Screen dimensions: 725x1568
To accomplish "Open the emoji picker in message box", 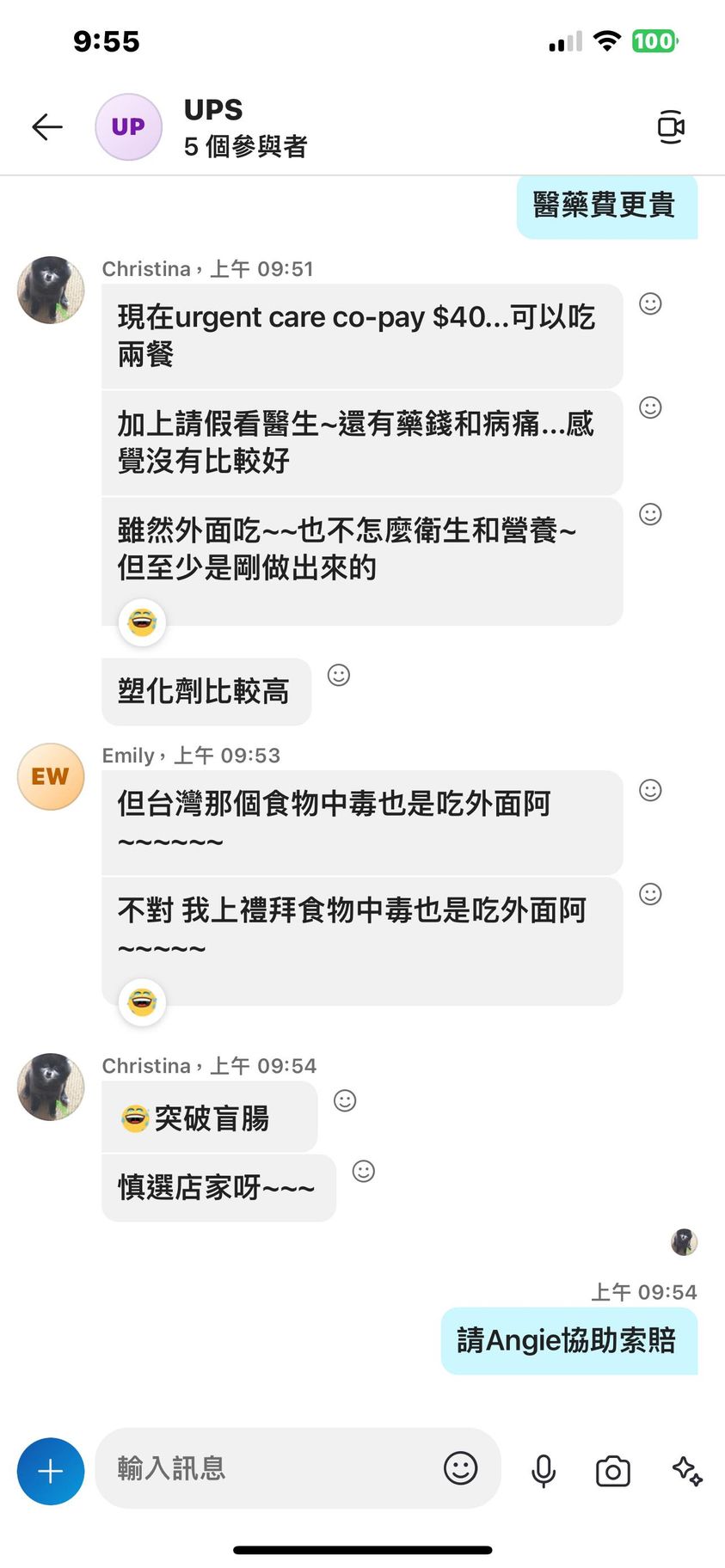I will [x=460, y=1468].
